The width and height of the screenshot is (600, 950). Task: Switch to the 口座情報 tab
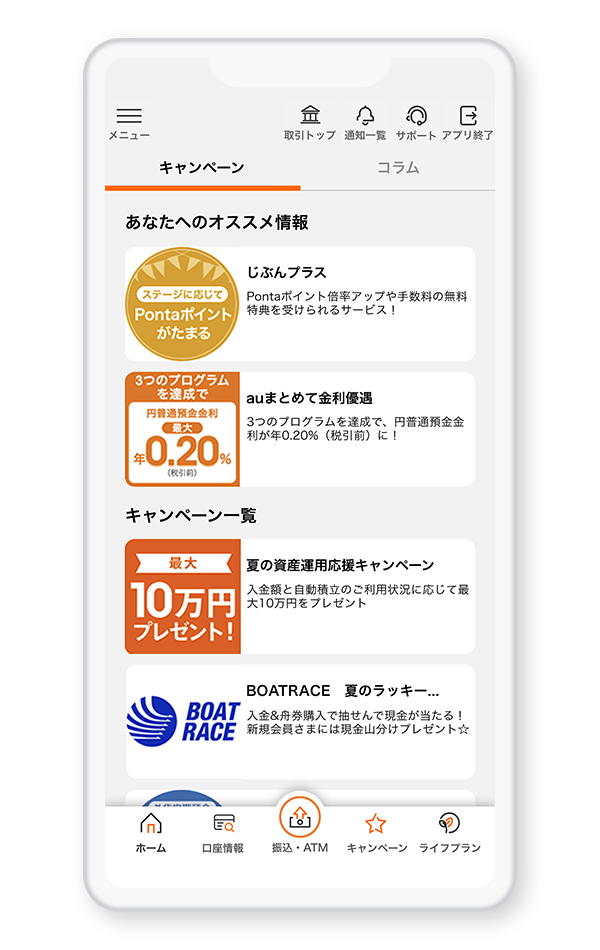(223, 832)
